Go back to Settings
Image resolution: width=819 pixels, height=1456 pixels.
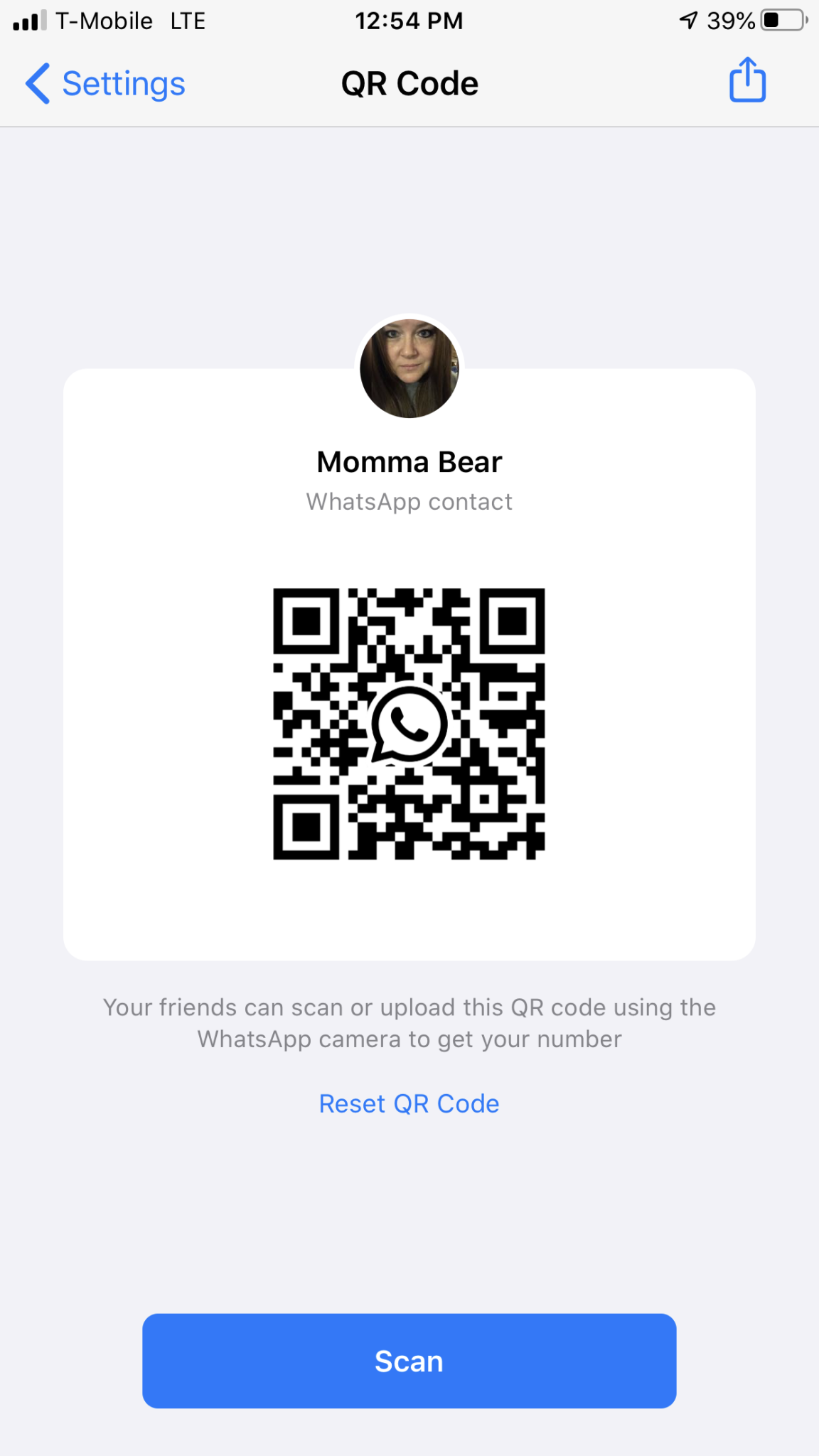tap(105, 84)
